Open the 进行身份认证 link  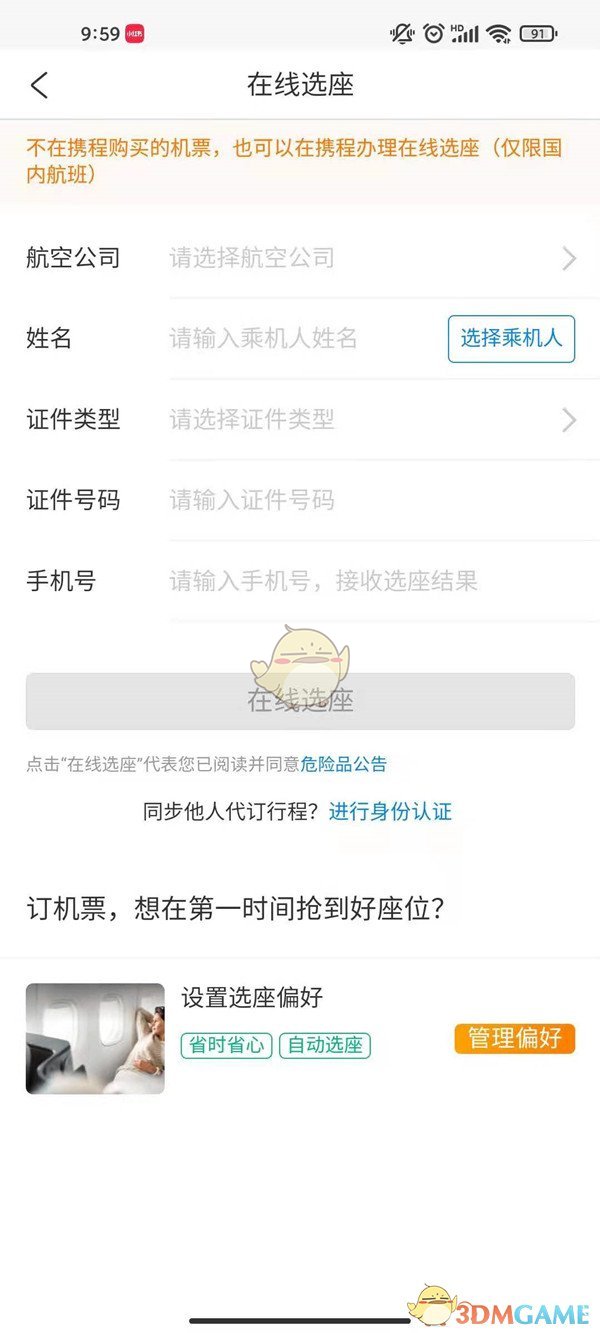click(x=390, y=812)
